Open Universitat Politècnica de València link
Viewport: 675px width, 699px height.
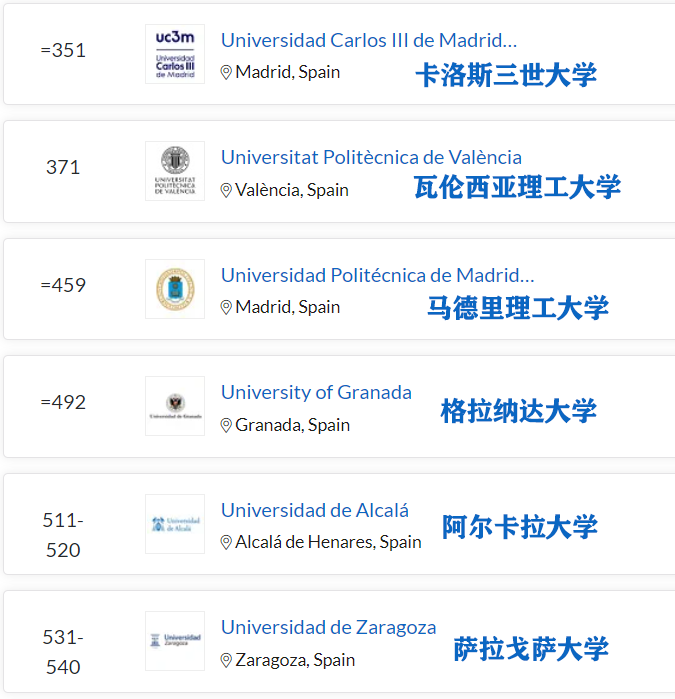coord(371,157)
